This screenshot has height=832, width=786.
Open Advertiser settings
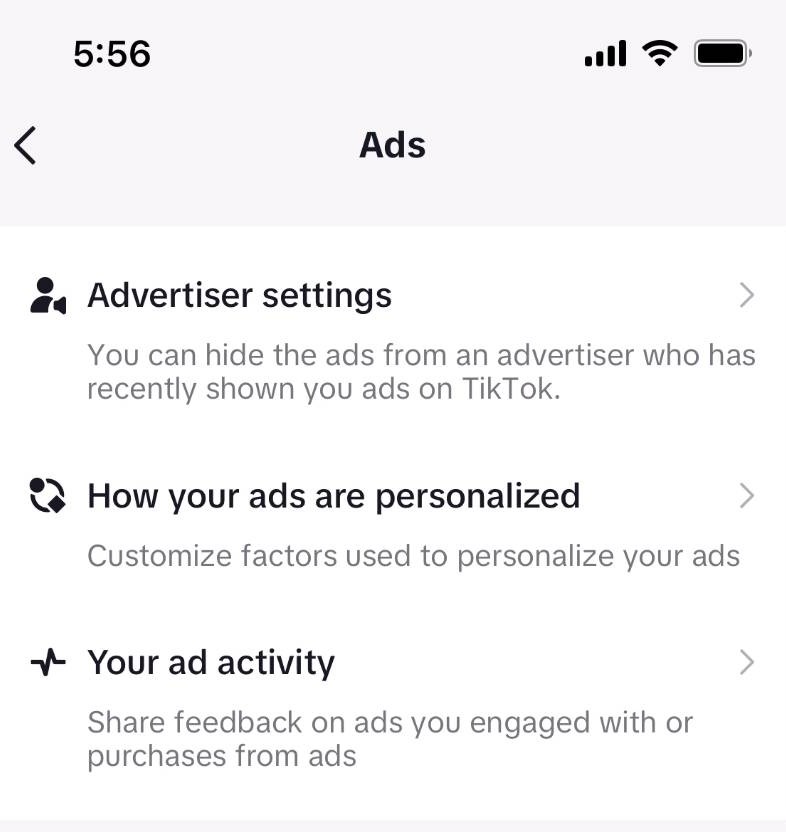click(x=240, y=296)
